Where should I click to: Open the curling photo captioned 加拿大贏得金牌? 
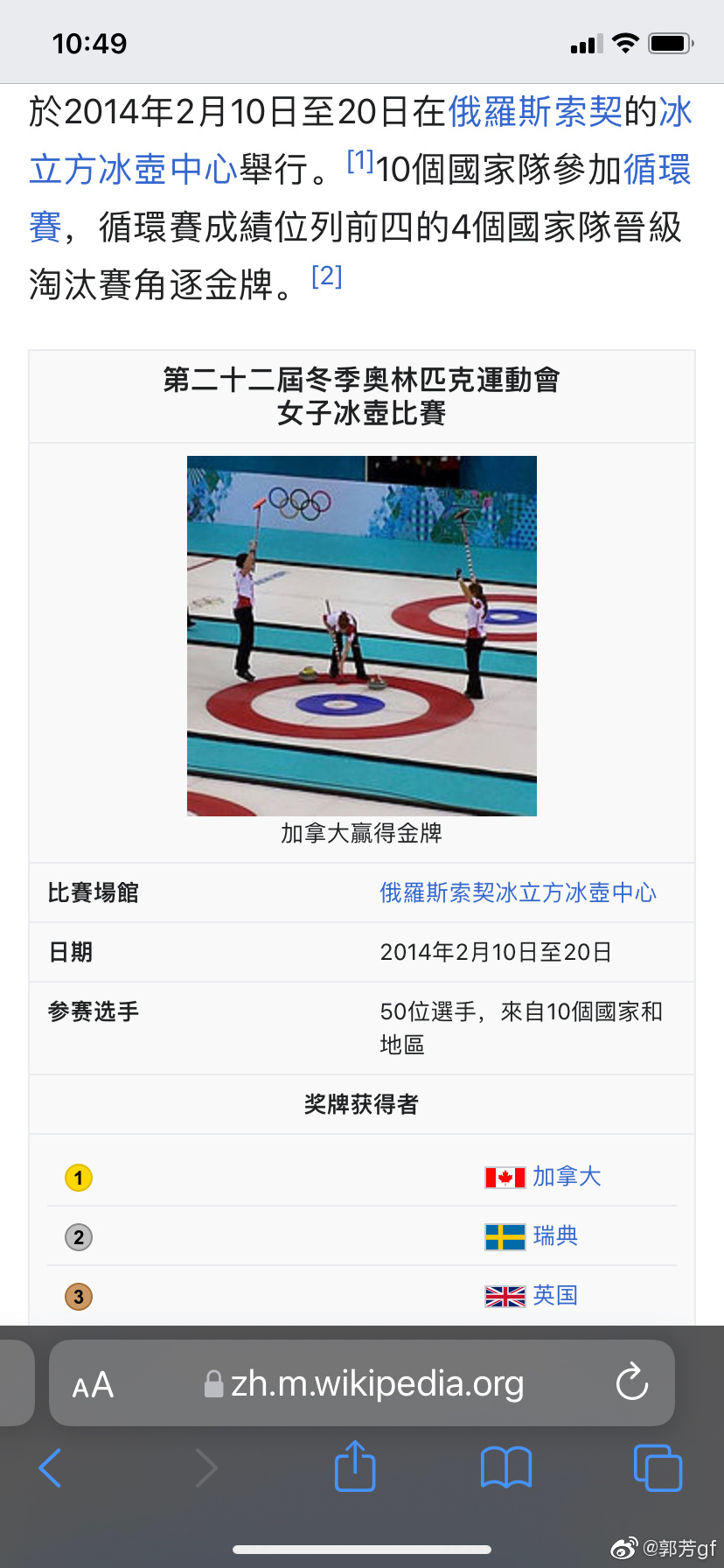point(362,635)
